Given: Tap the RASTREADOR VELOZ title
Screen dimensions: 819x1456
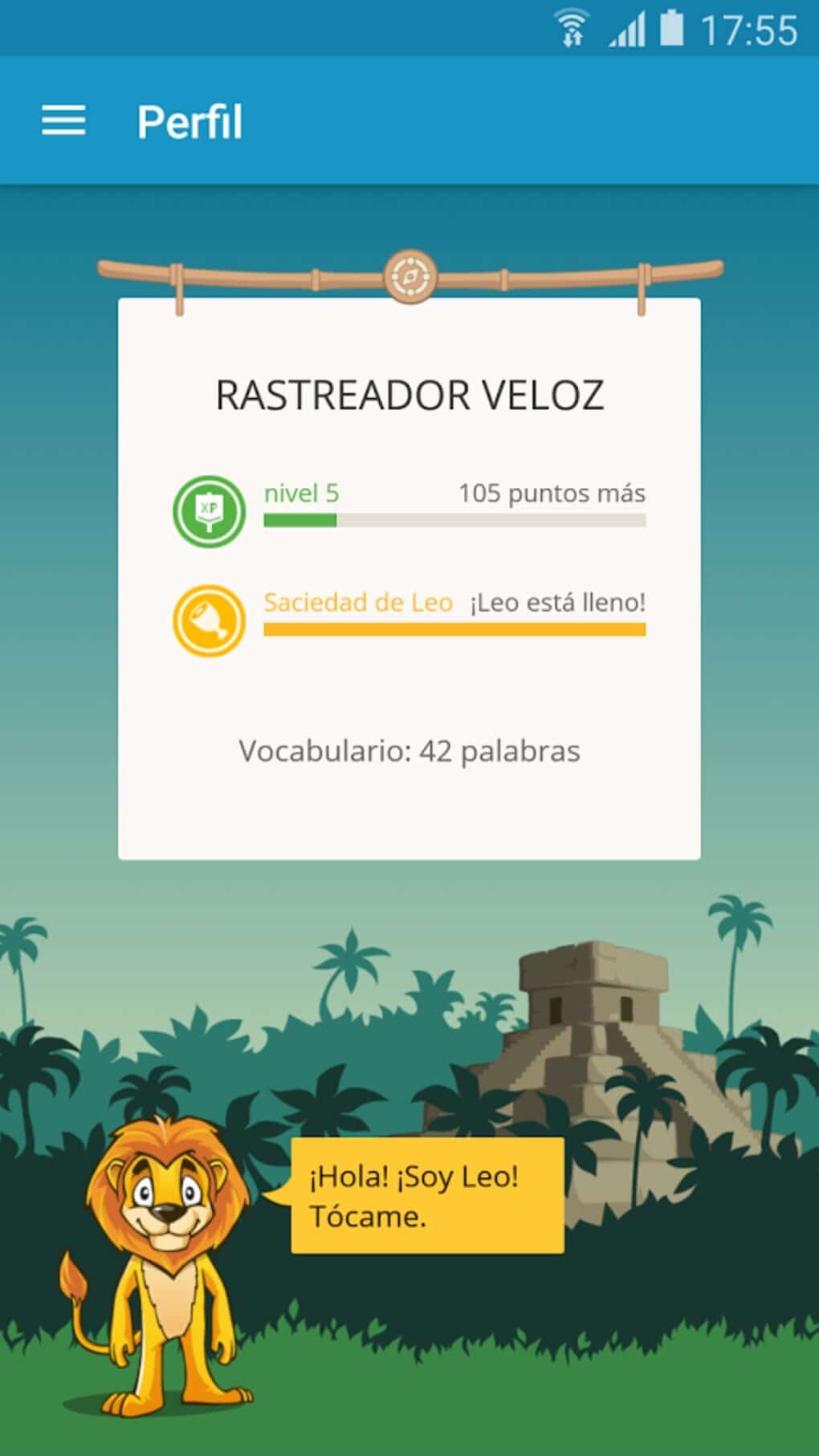Looking at the screenshot, I should [x=409, y=393].
